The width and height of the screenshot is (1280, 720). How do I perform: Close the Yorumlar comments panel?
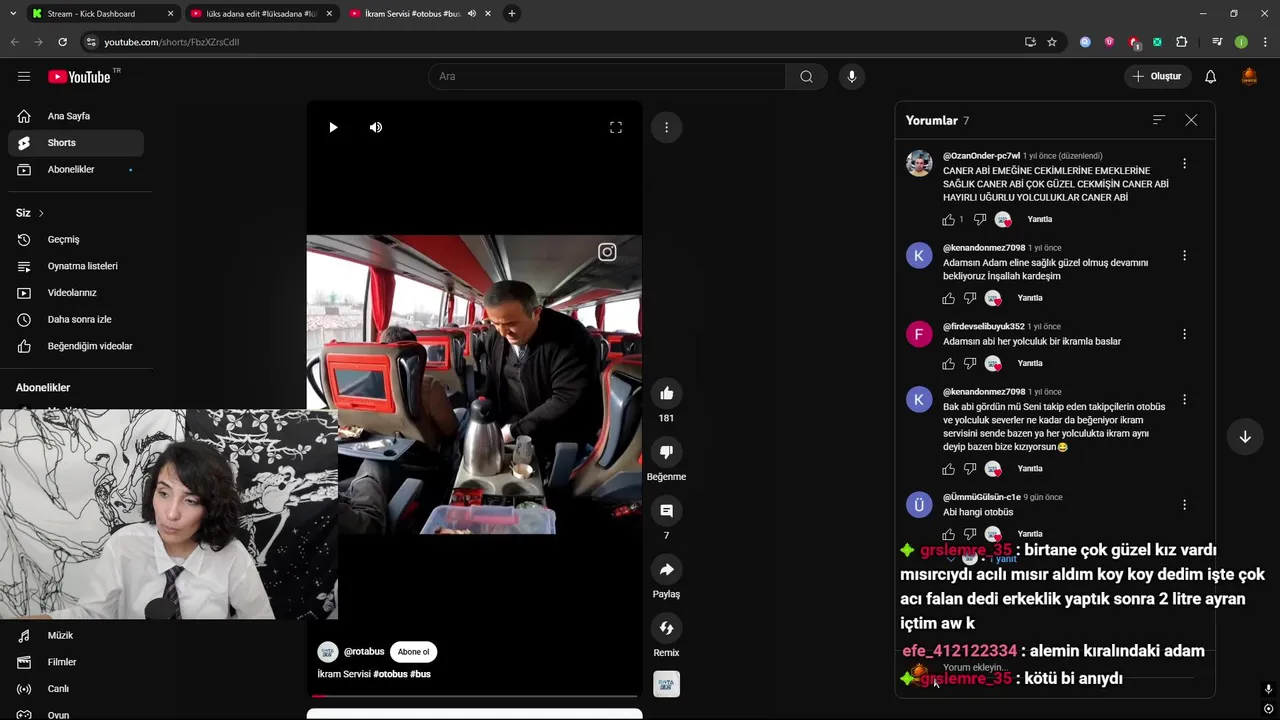coord(1191,120)
